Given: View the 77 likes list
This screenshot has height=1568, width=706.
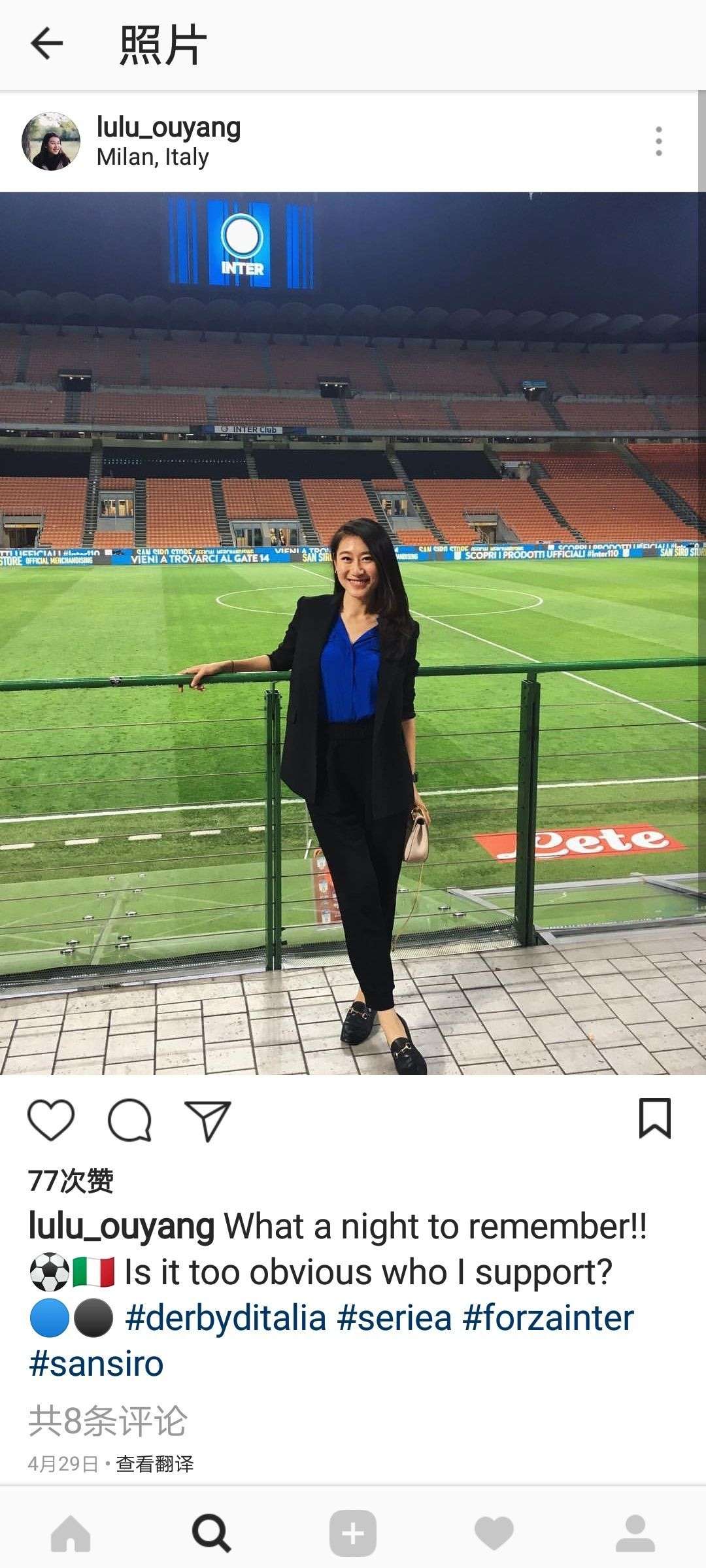Looking at the screenshot, I should point(71,1181).
